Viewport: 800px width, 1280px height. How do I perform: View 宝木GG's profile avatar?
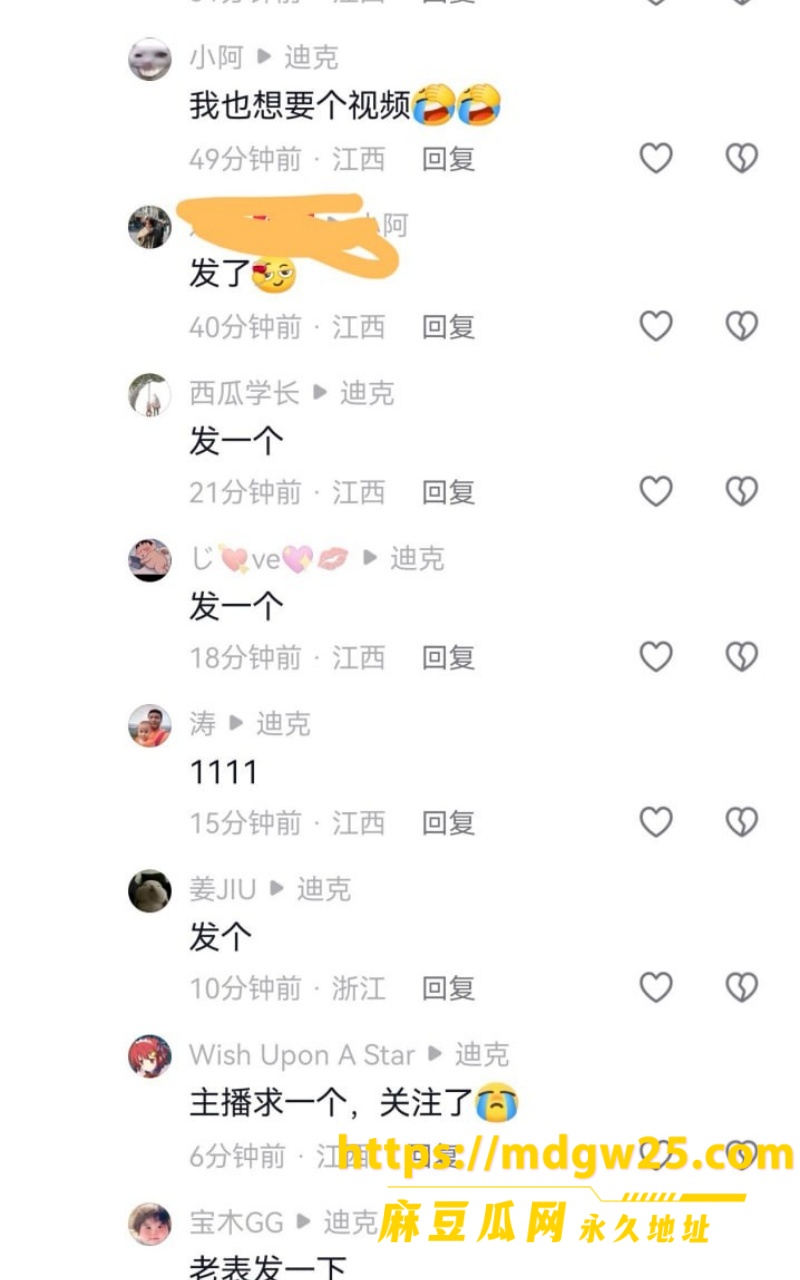pyautogui.click(x=150, y=1224)
